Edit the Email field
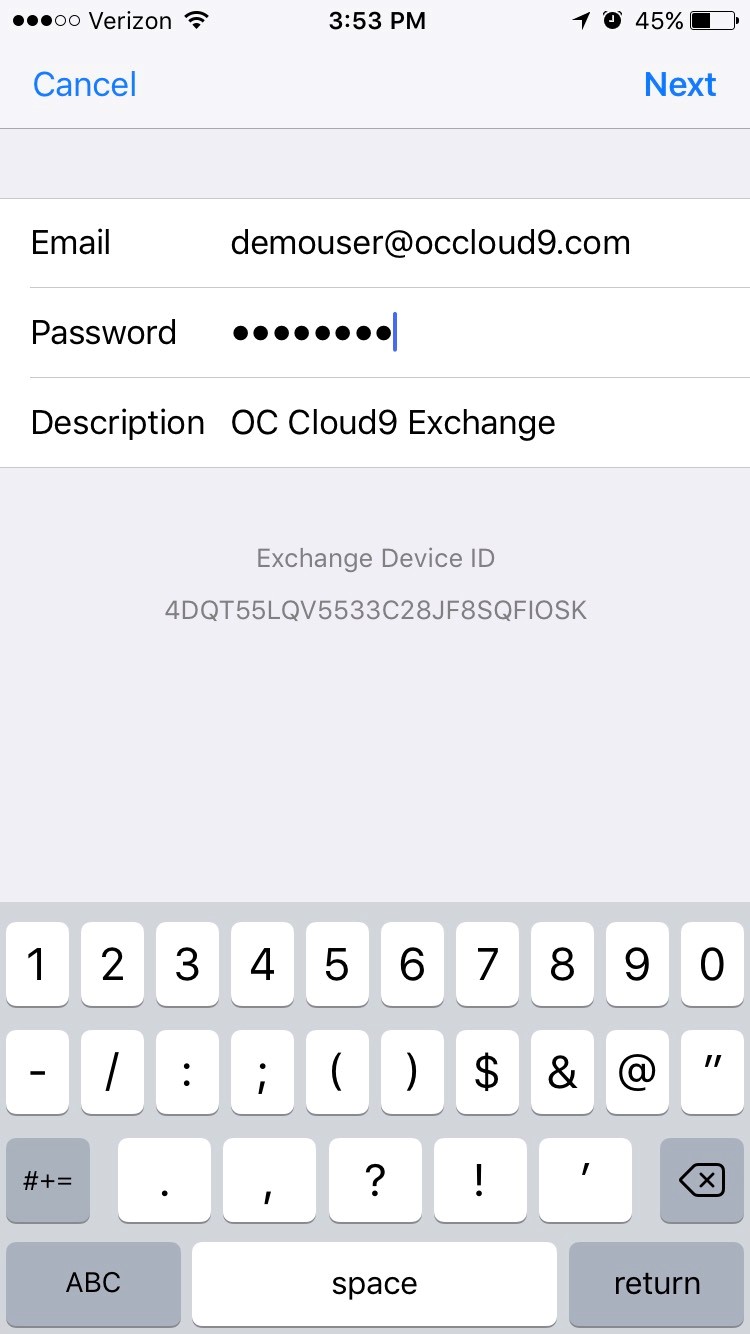The width and height of the screenshot is (750, 1334). coord(375,243)
